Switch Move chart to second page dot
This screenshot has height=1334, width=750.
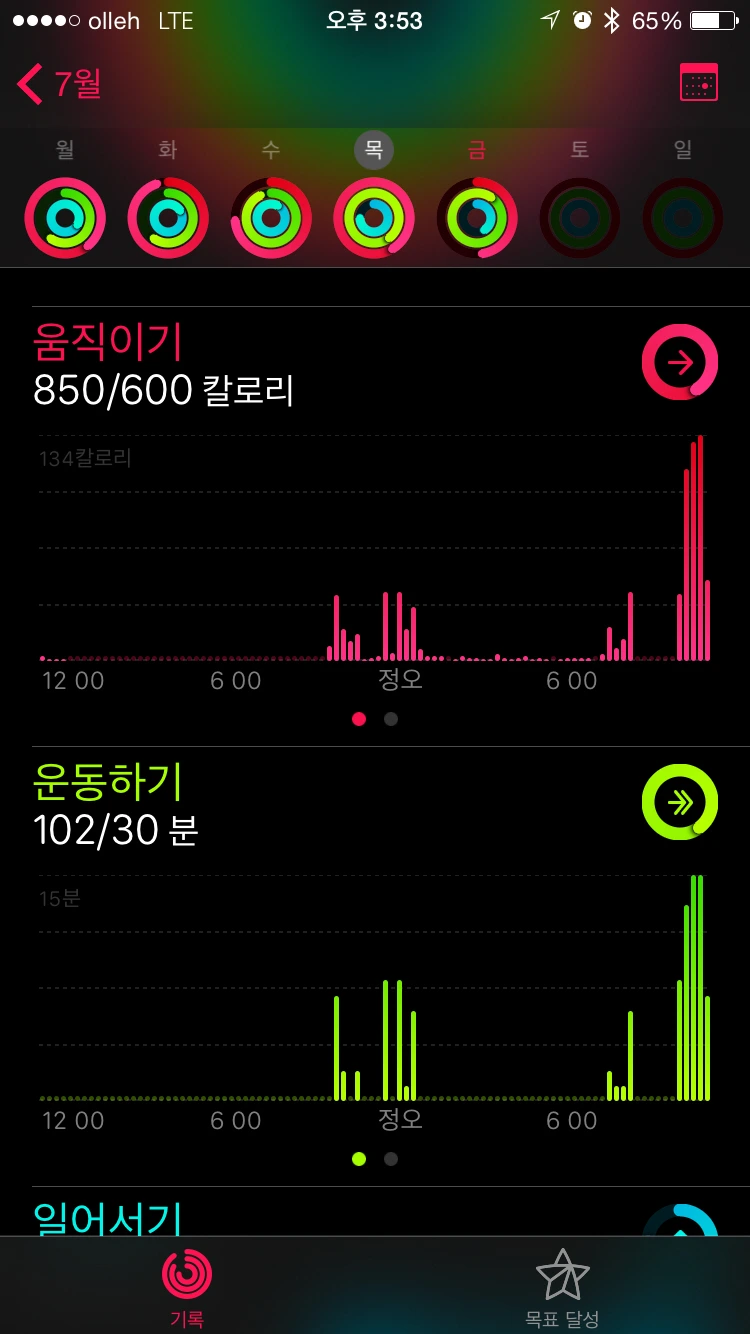[390, 719]
